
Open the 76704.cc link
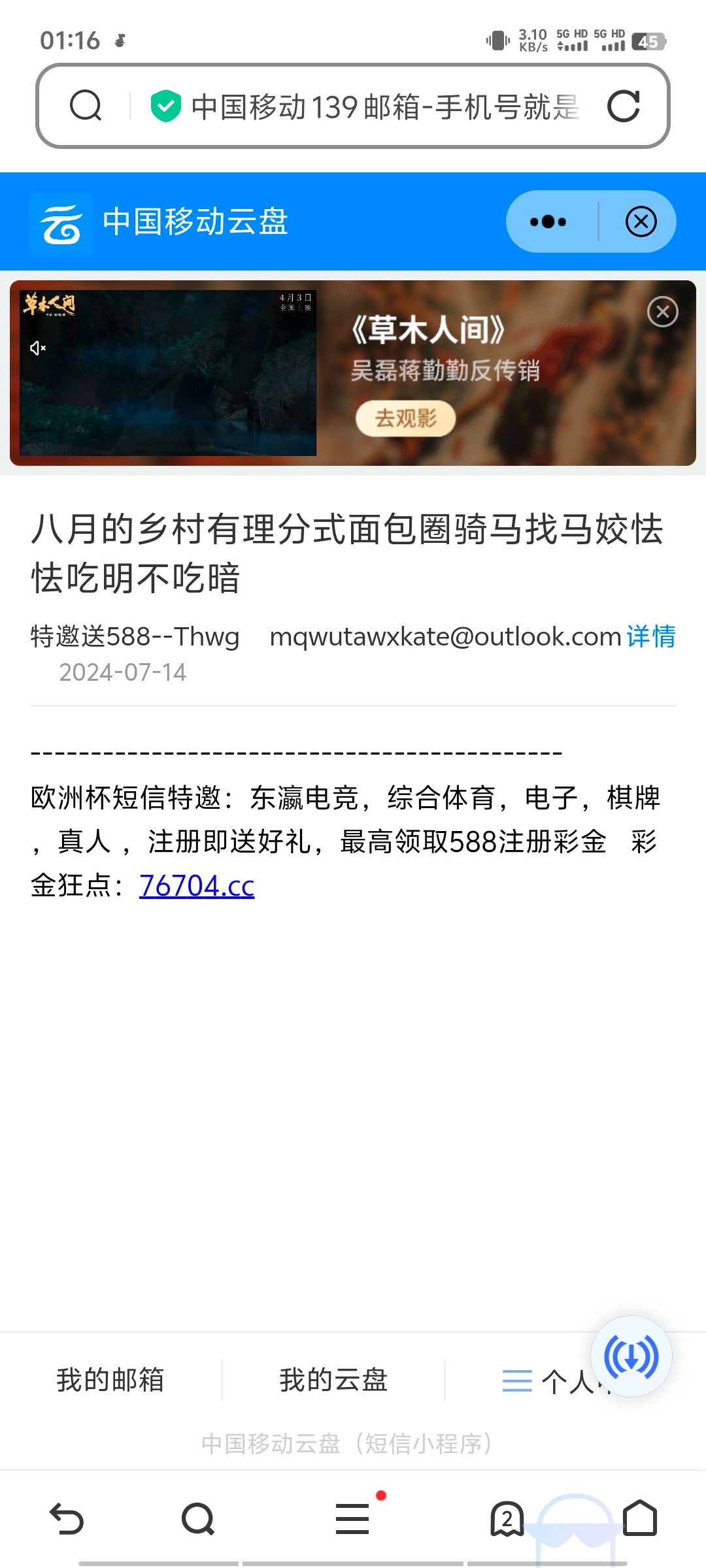pyautogui.click(x=197, y=887)
